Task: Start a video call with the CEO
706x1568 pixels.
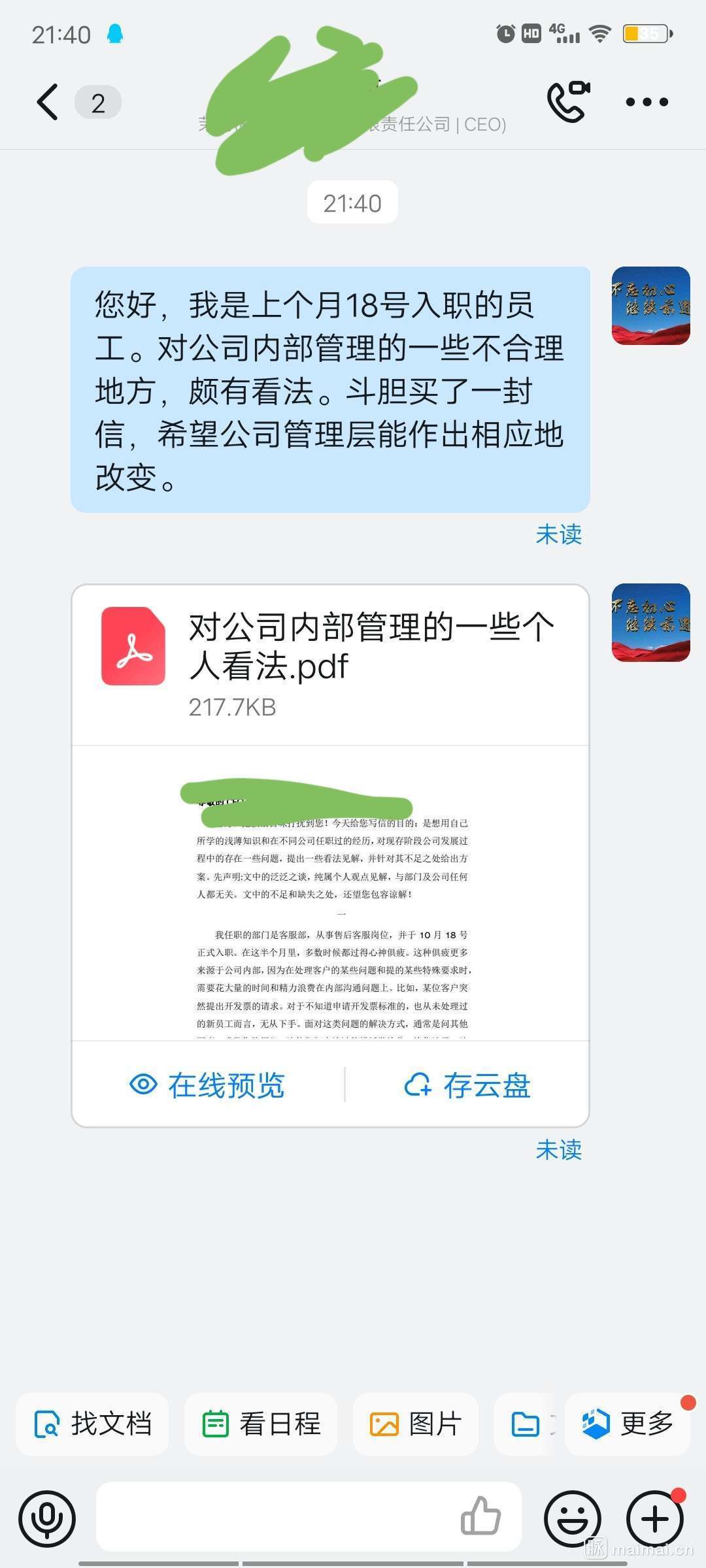Action: click(x=566, y=102)
